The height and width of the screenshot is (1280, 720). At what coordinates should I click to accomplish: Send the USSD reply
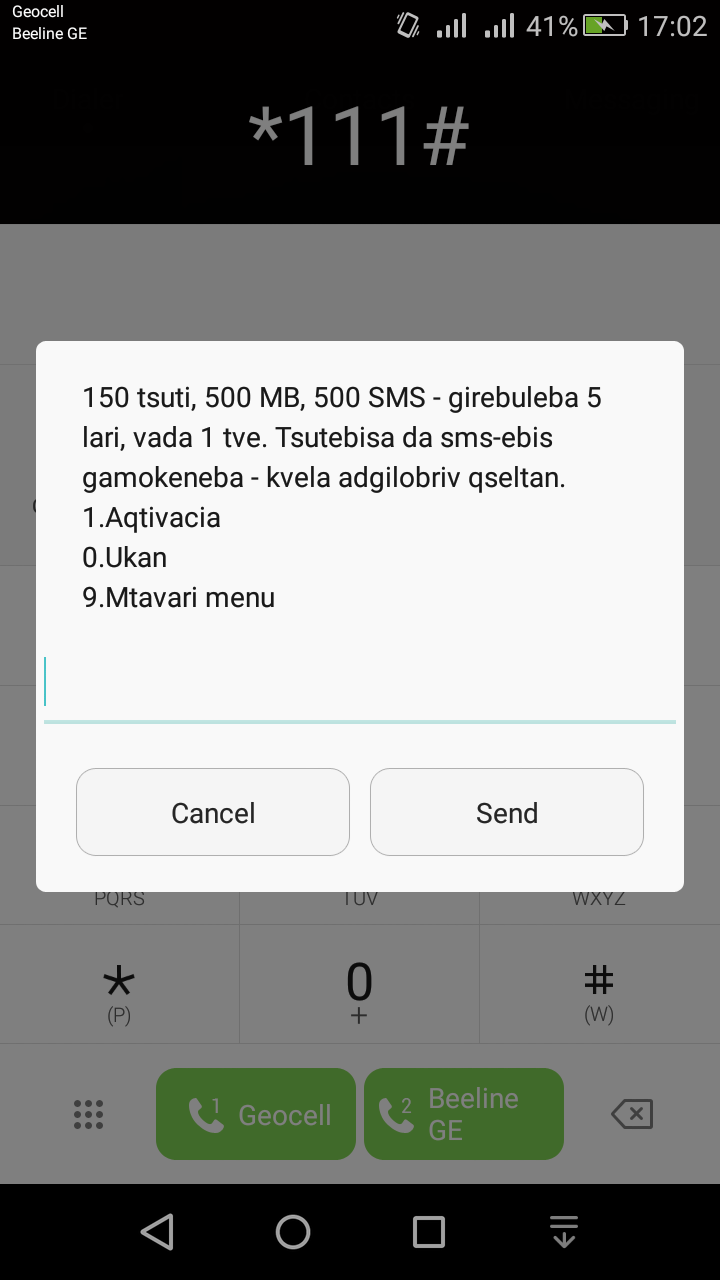tap(506, 812)
